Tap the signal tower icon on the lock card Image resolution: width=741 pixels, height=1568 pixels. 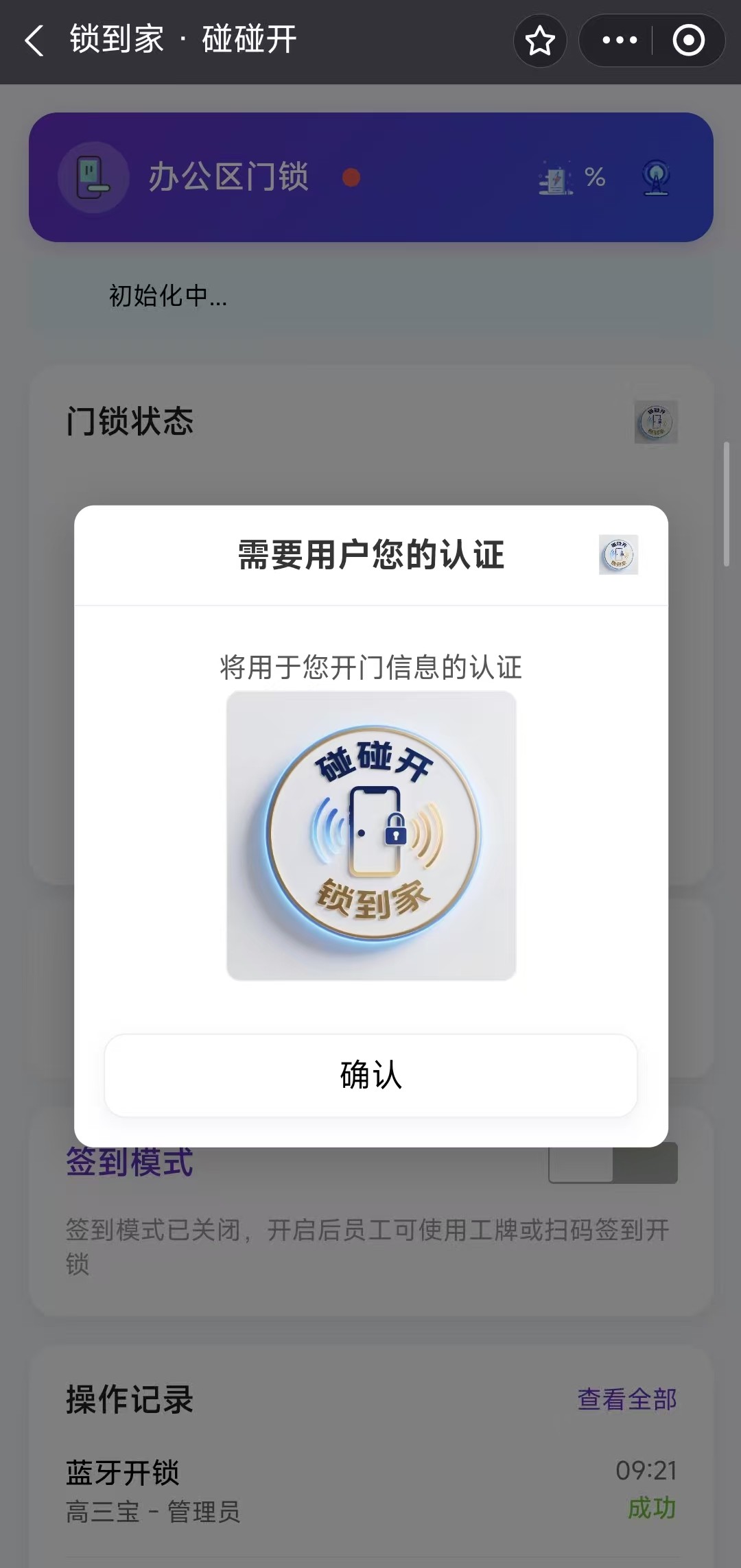coord(655,178)
